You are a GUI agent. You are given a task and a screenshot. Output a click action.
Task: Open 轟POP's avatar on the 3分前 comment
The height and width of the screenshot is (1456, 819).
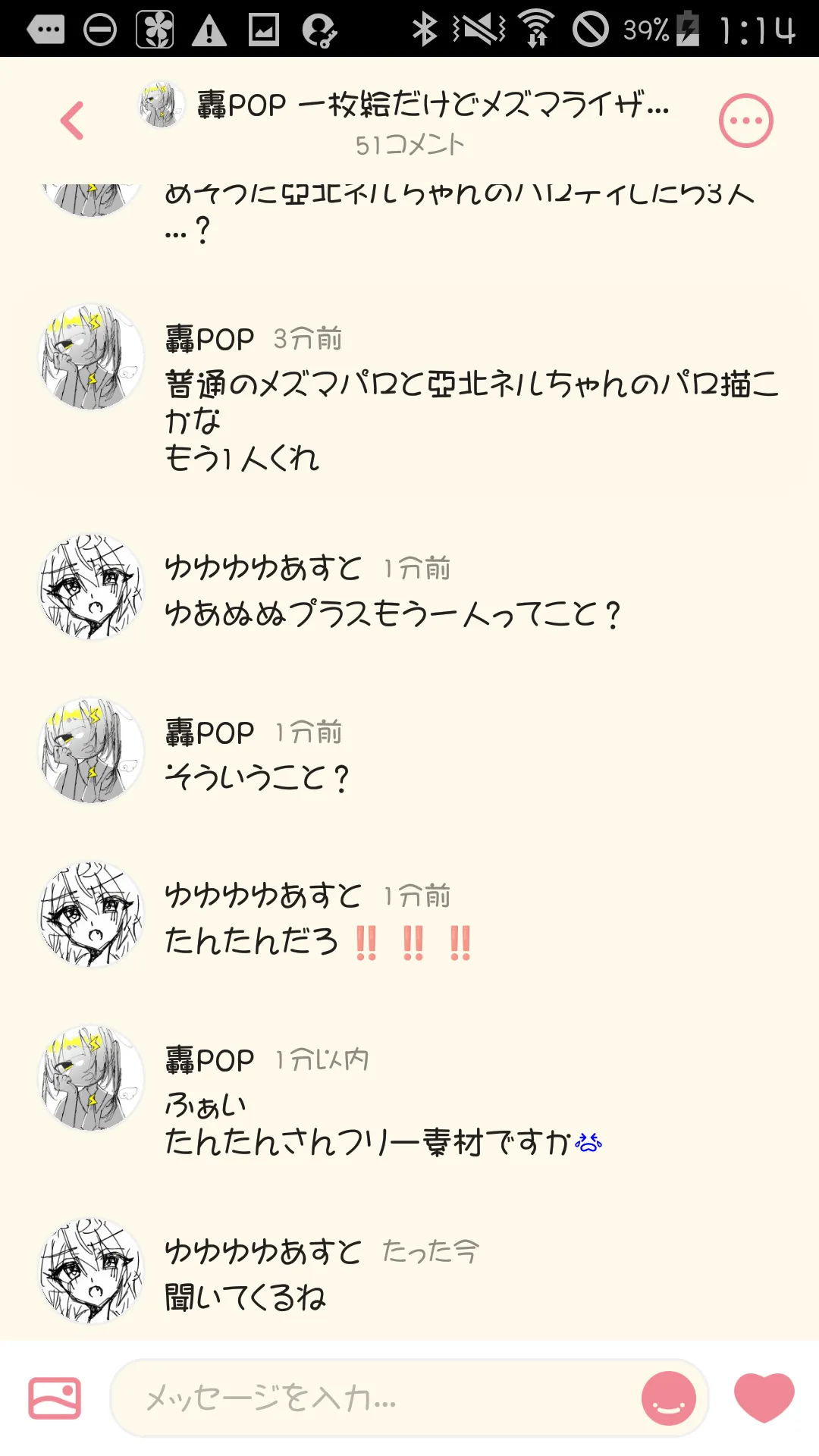click(91, 357)
